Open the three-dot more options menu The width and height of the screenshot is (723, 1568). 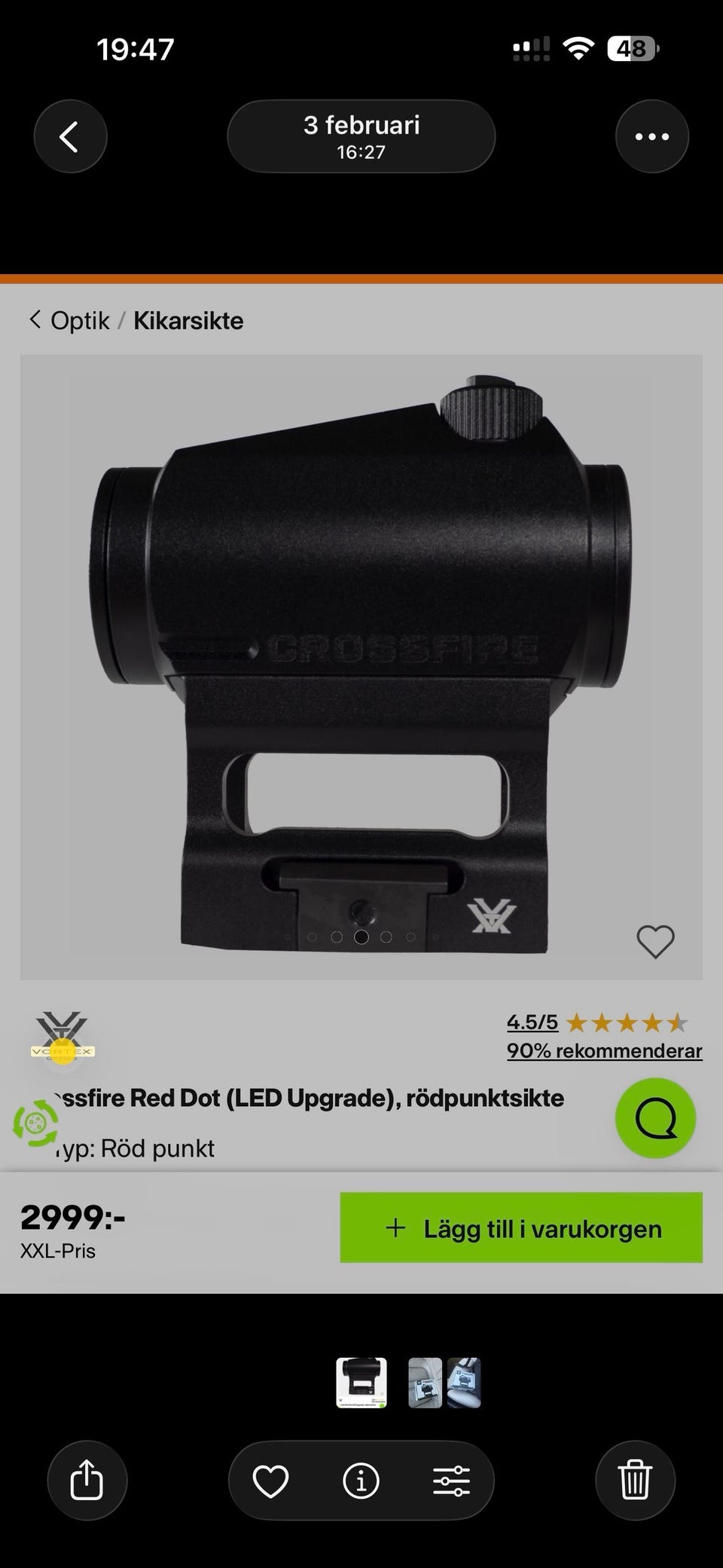[651, 137]
